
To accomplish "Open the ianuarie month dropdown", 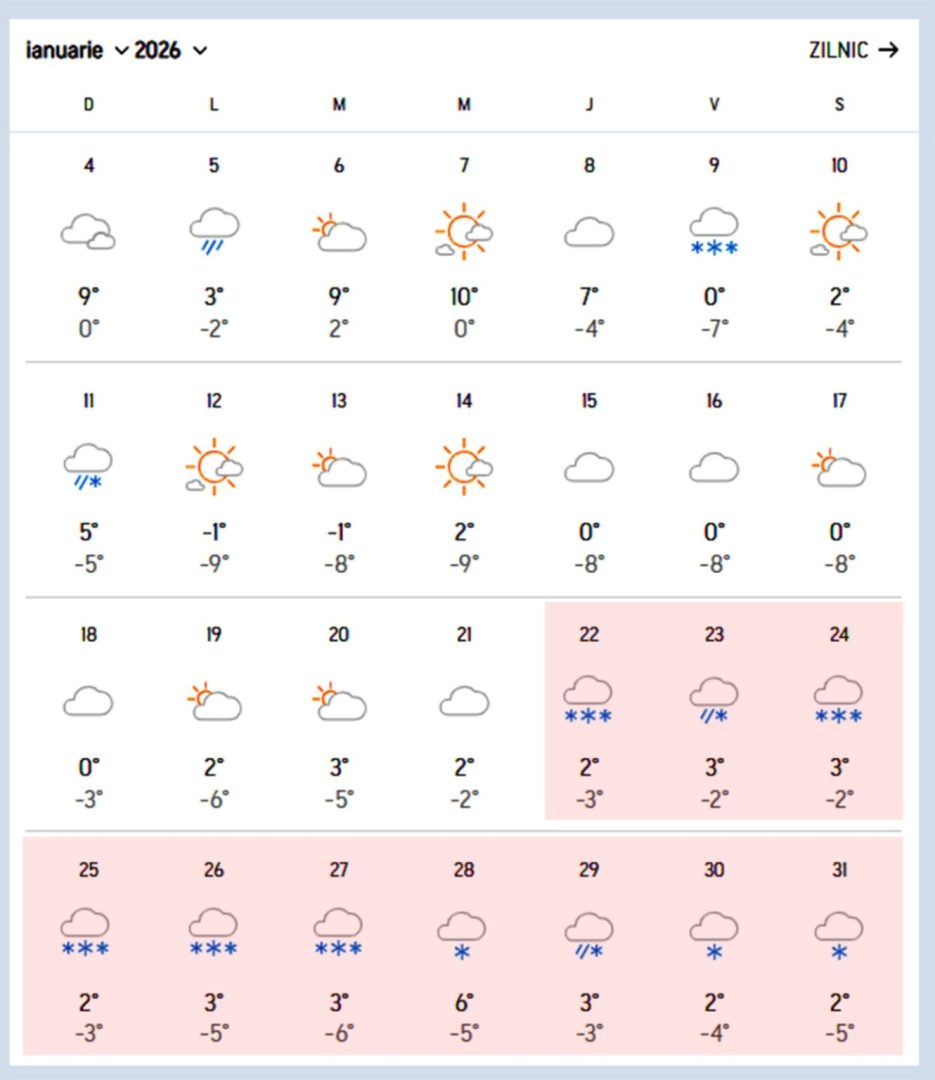I will 77,50.
